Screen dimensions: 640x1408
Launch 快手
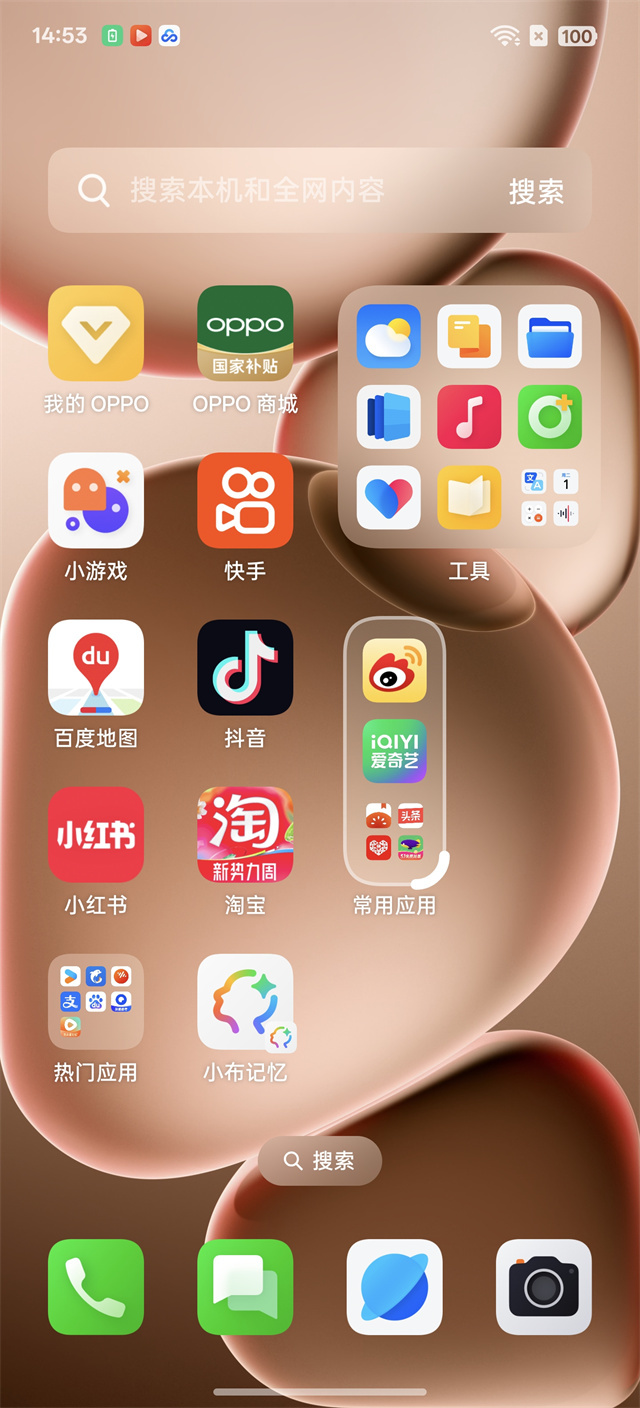[245, 501]
